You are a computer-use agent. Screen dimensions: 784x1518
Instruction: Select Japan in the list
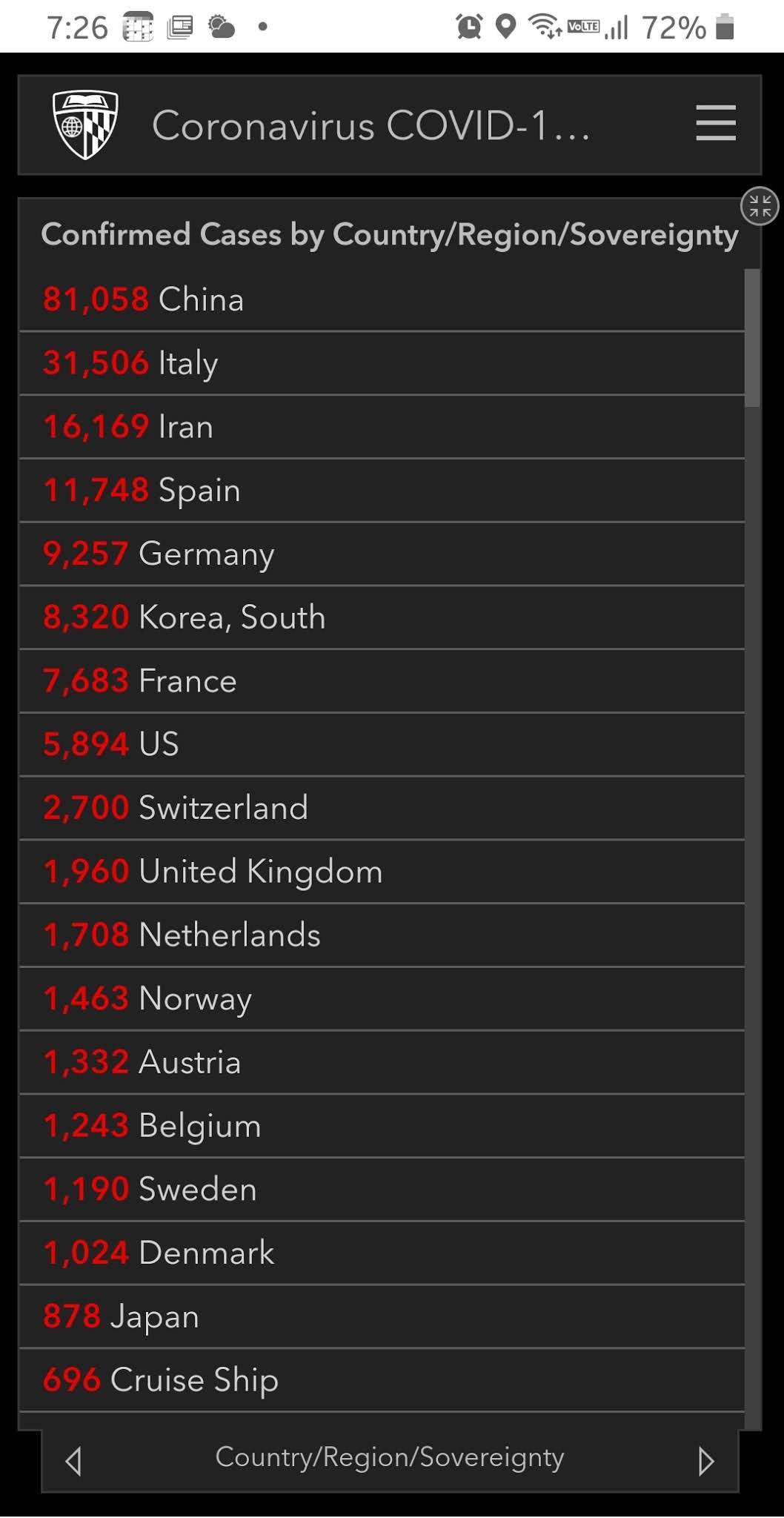(x=382, y=1316)
